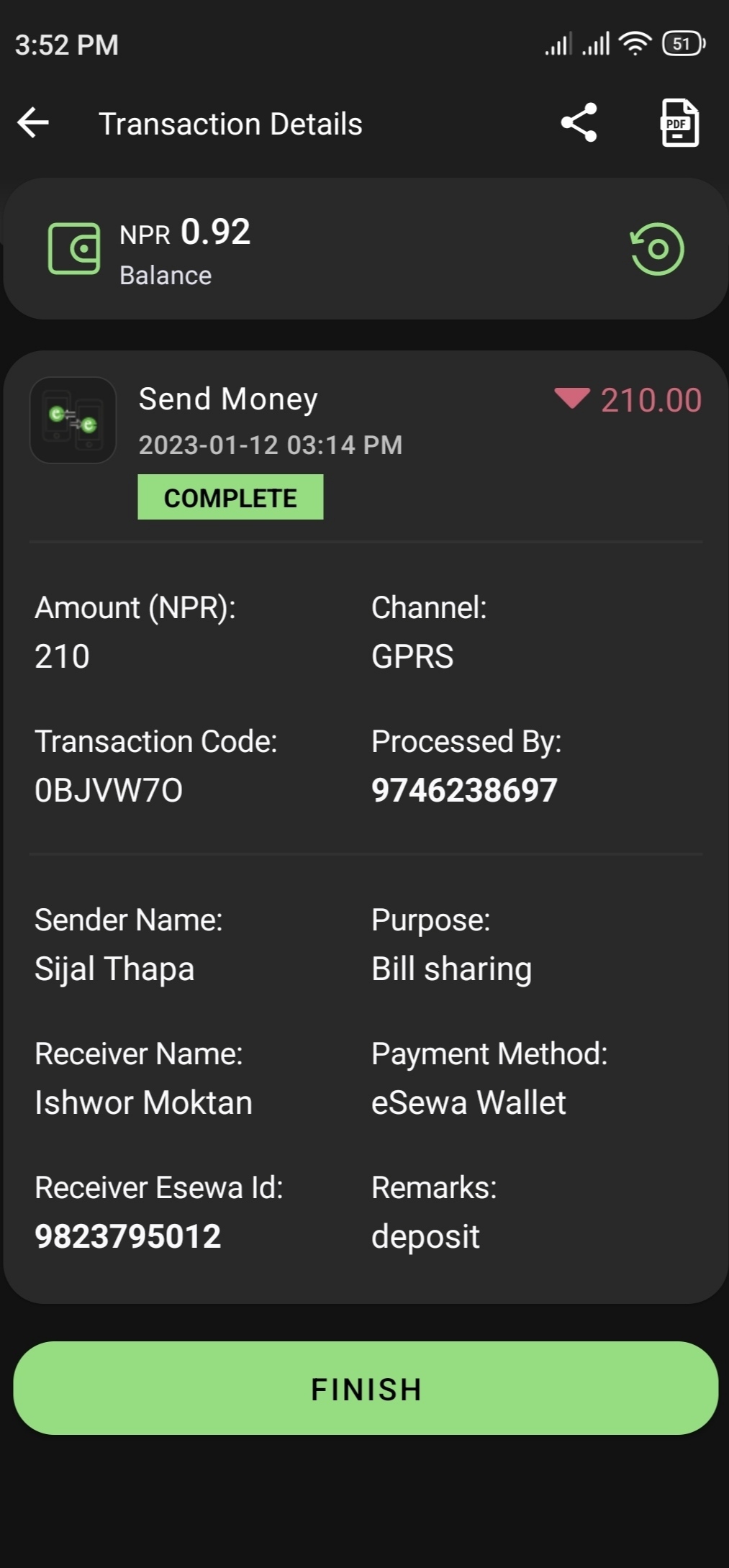
Task: Refresh the wallet balance
Action: (657, 249)
